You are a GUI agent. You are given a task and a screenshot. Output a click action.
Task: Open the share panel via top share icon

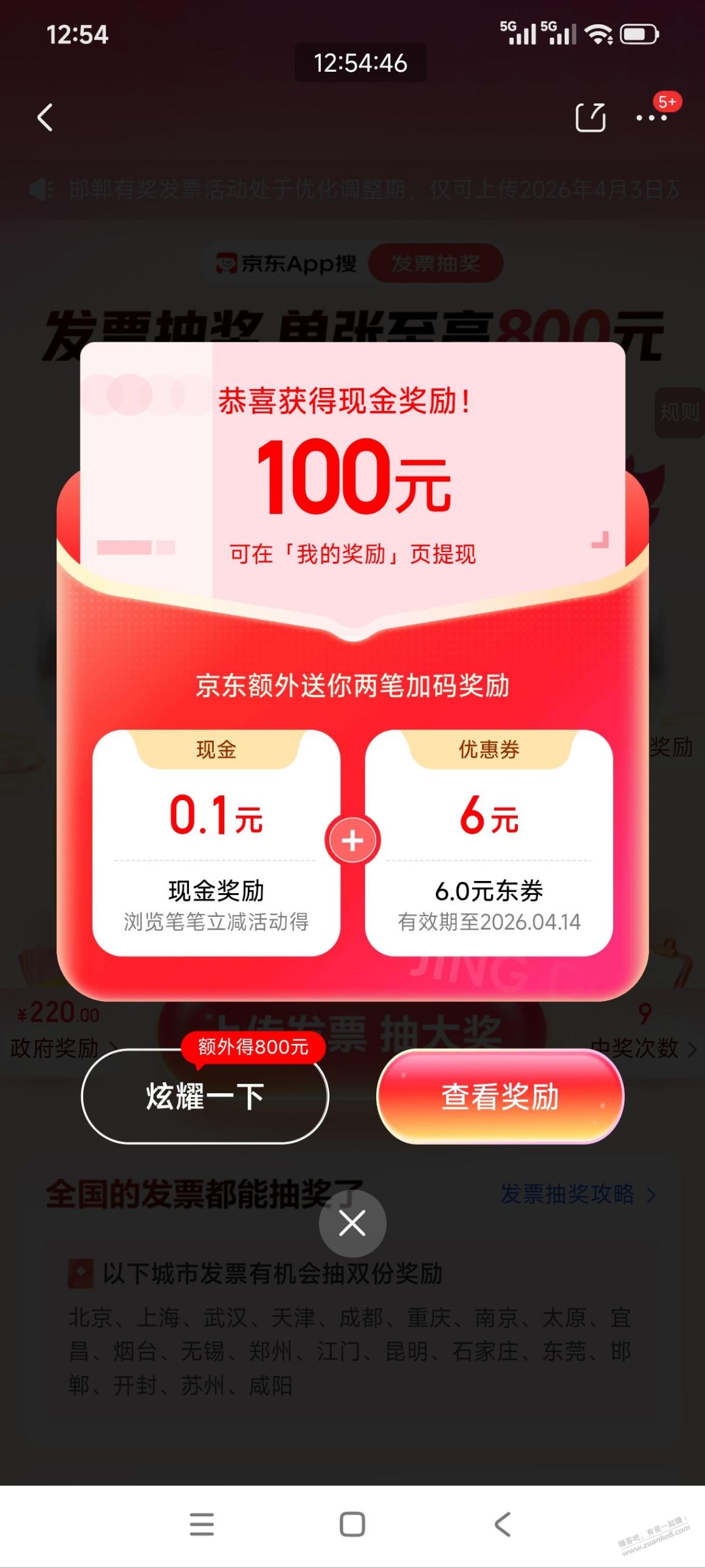pos(591,117)
